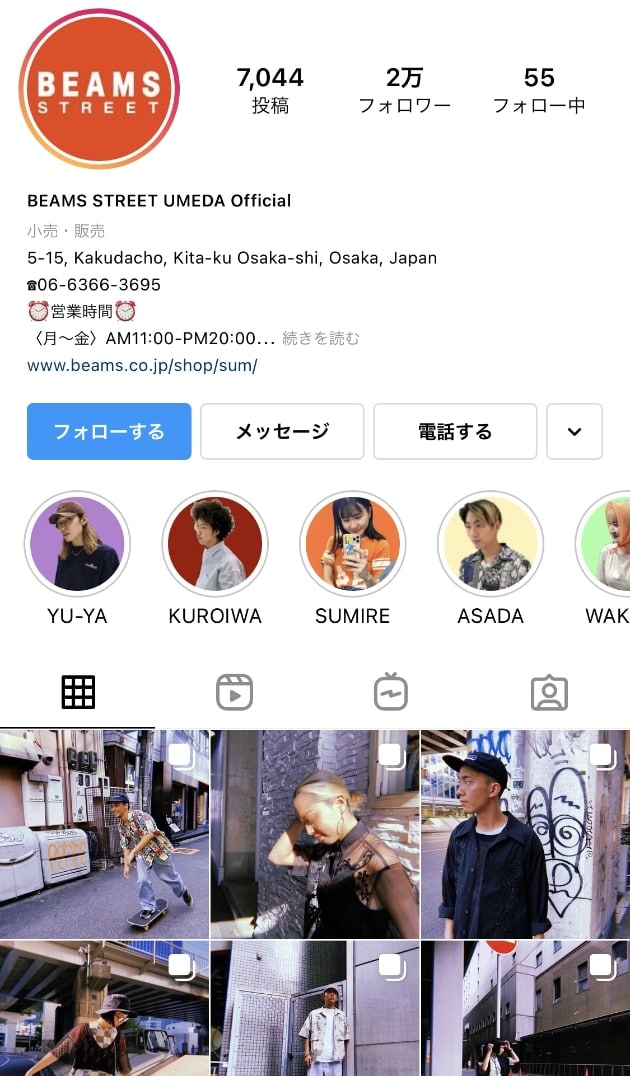Switch to the IGTV tab
The width and height of the screenshot is (630, 1076).
[391, 692]
